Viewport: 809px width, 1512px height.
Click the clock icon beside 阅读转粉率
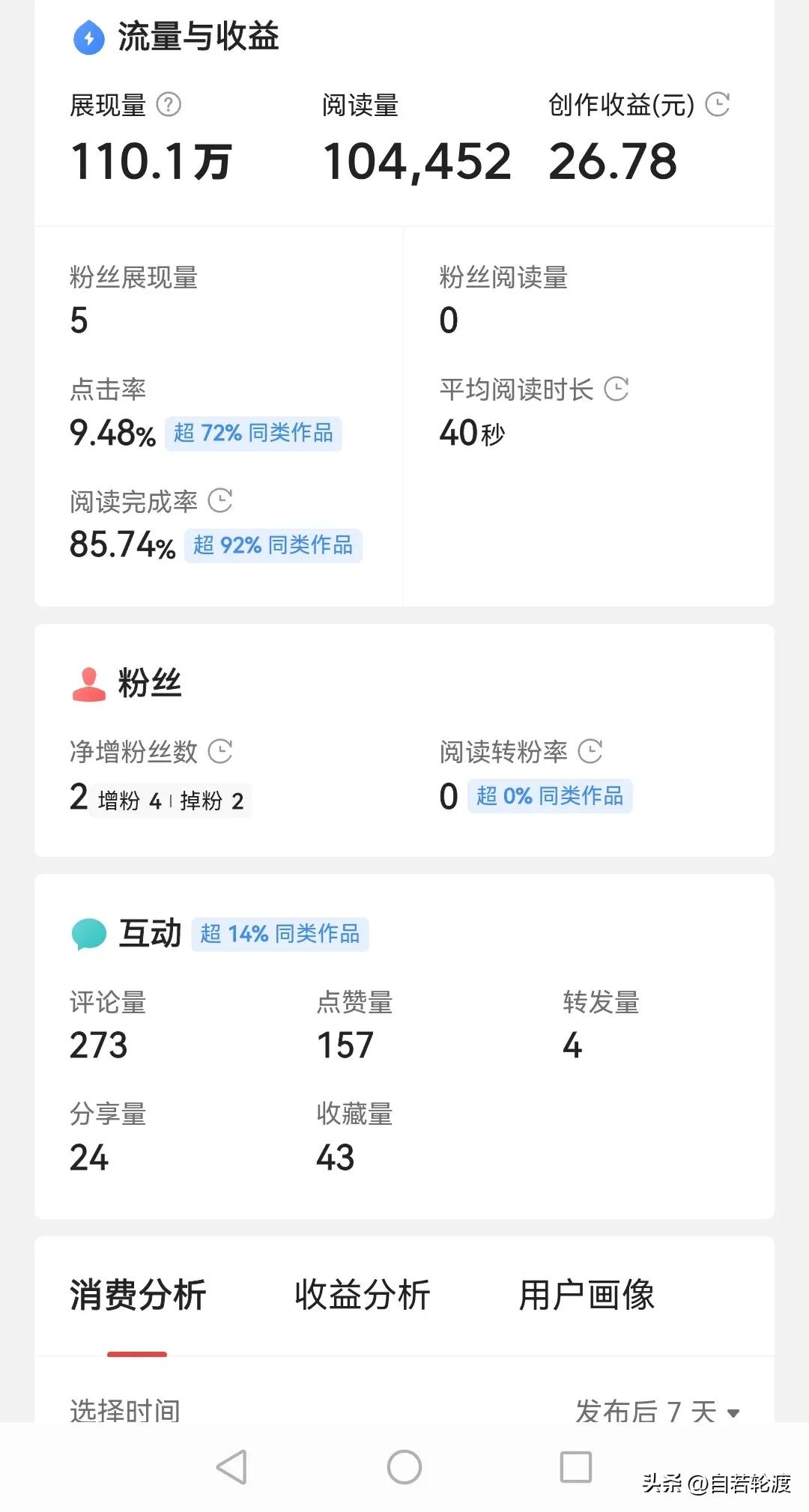[x=592, y=752]
